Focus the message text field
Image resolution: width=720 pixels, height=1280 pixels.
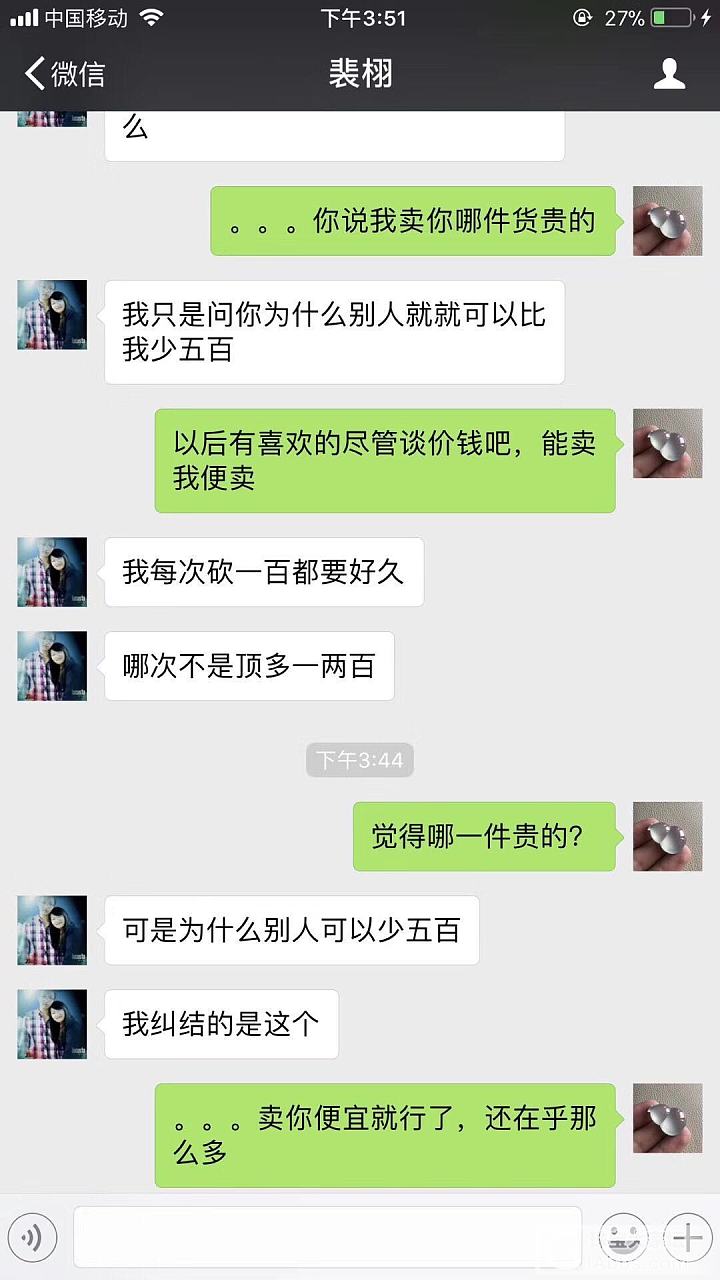(x=327, y=1237)
